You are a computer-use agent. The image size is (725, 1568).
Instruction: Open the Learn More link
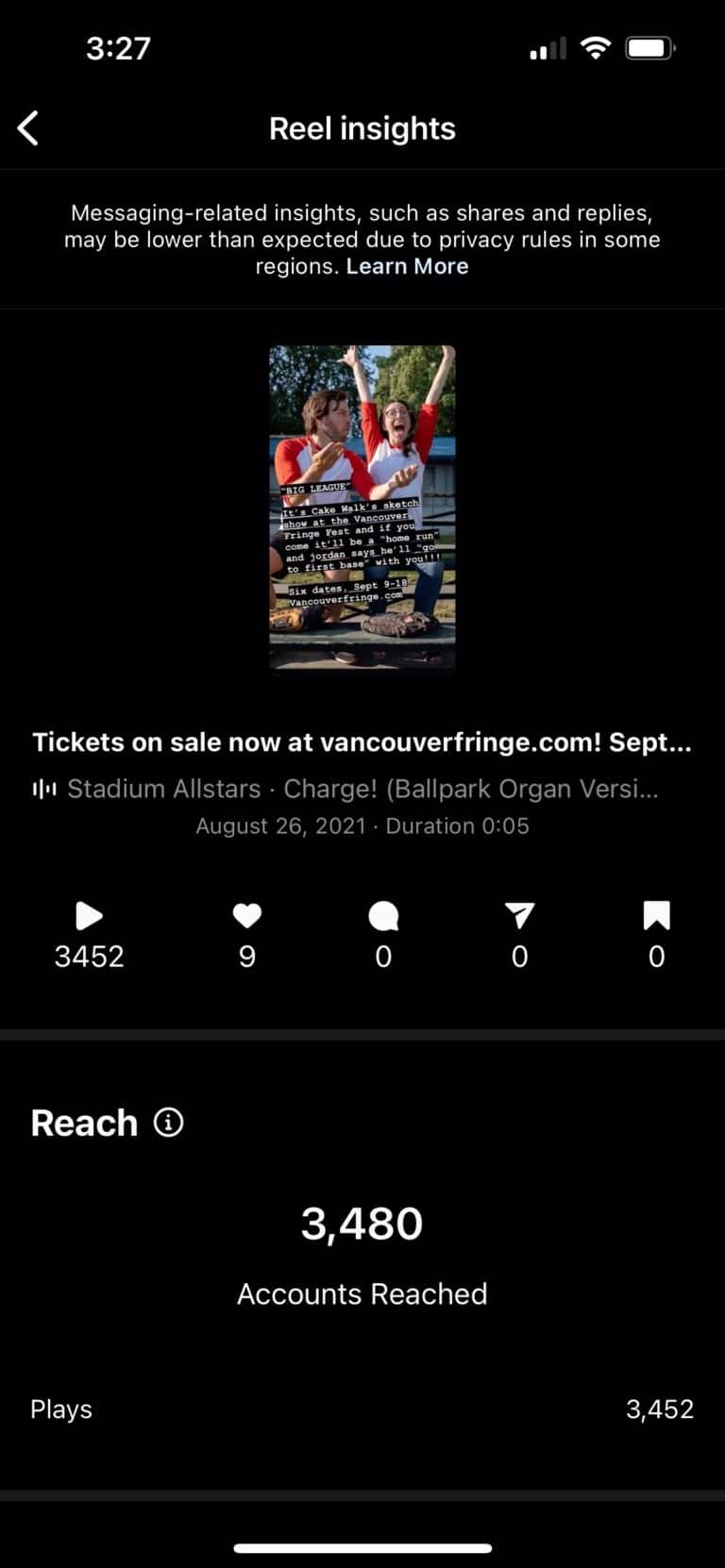[x=407, y=266]
